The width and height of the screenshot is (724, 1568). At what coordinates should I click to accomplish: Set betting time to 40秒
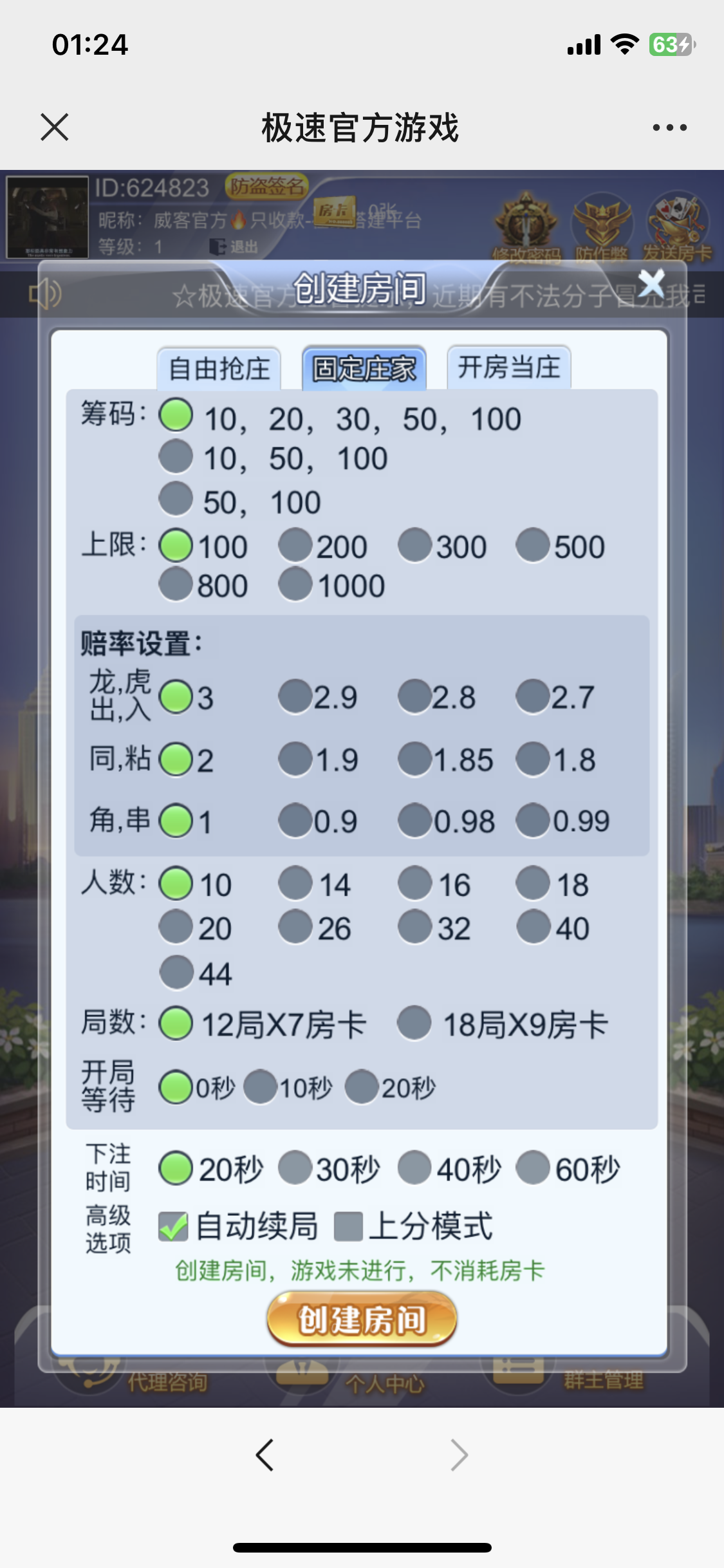point(415,1168)
